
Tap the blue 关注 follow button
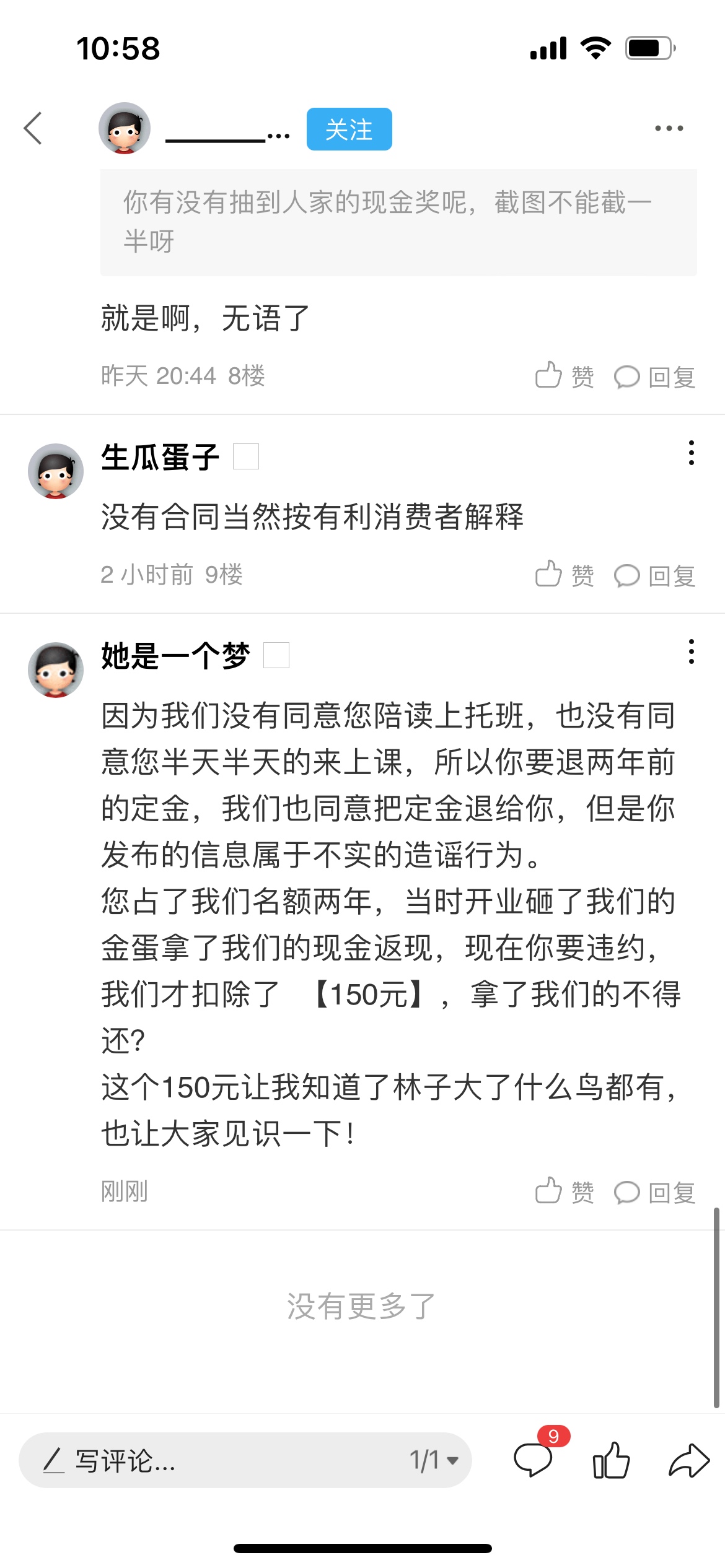pos(349,129)
